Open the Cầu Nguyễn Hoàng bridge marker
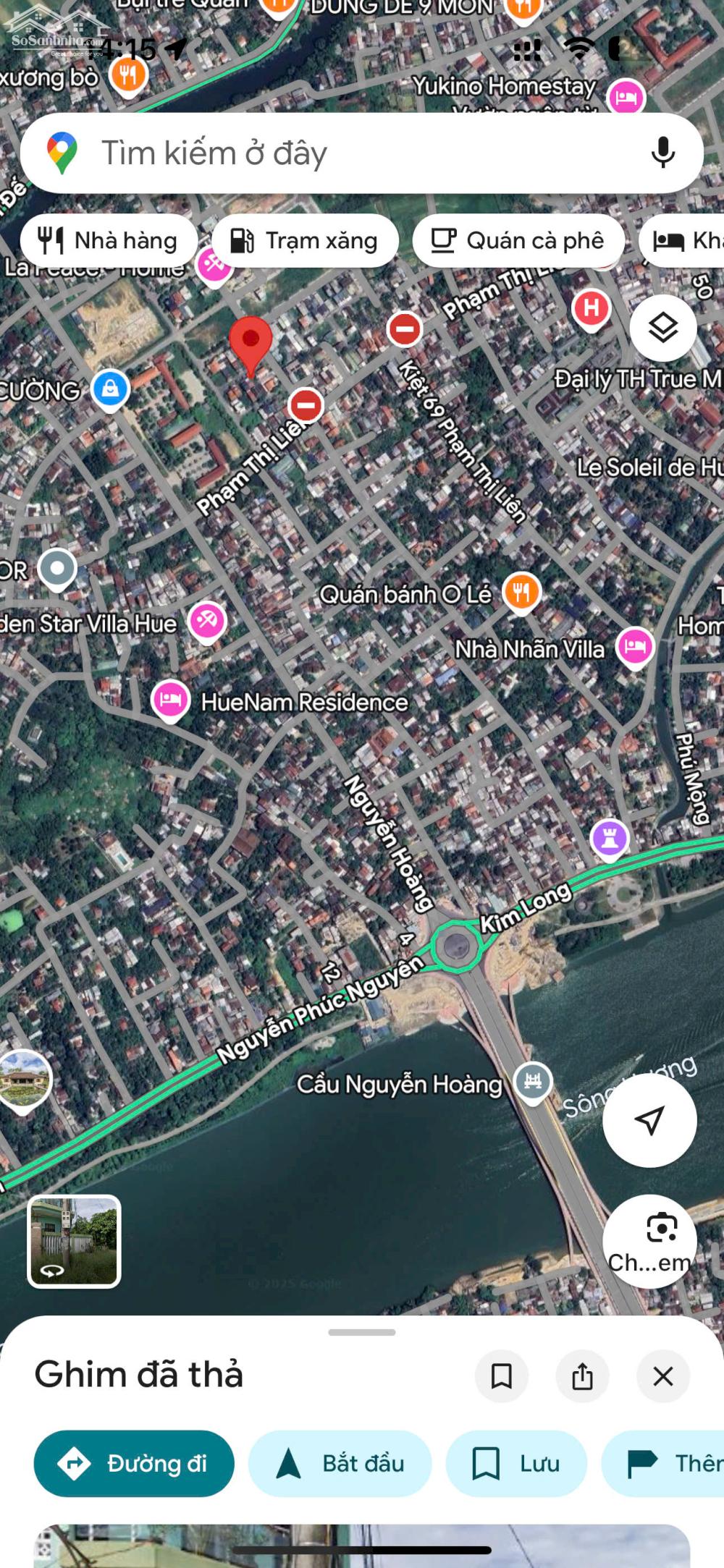The height and width of the screenshot is (1568, 724). point(533,1080)
